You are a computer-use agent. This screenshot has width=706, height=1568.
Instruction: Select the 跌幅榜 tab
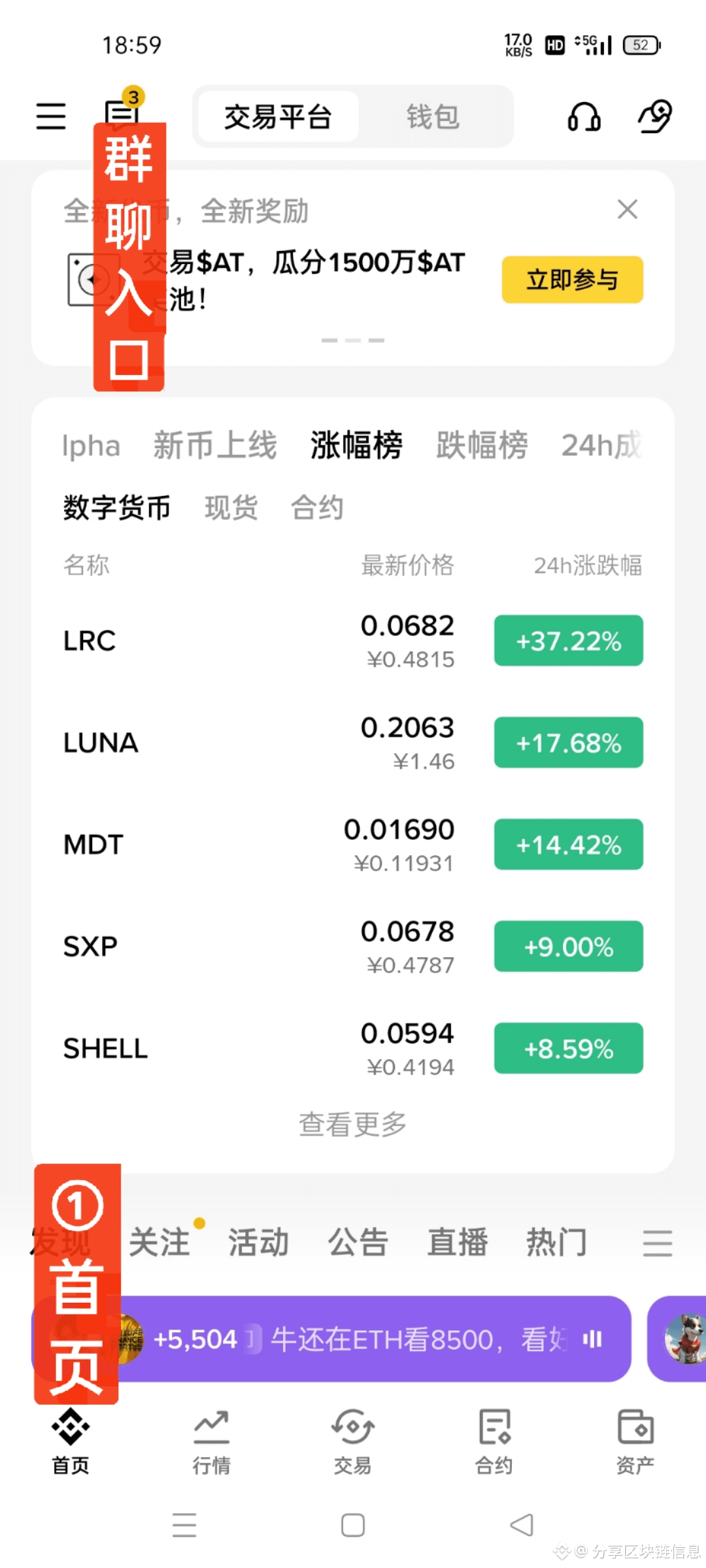pos(482,446)
